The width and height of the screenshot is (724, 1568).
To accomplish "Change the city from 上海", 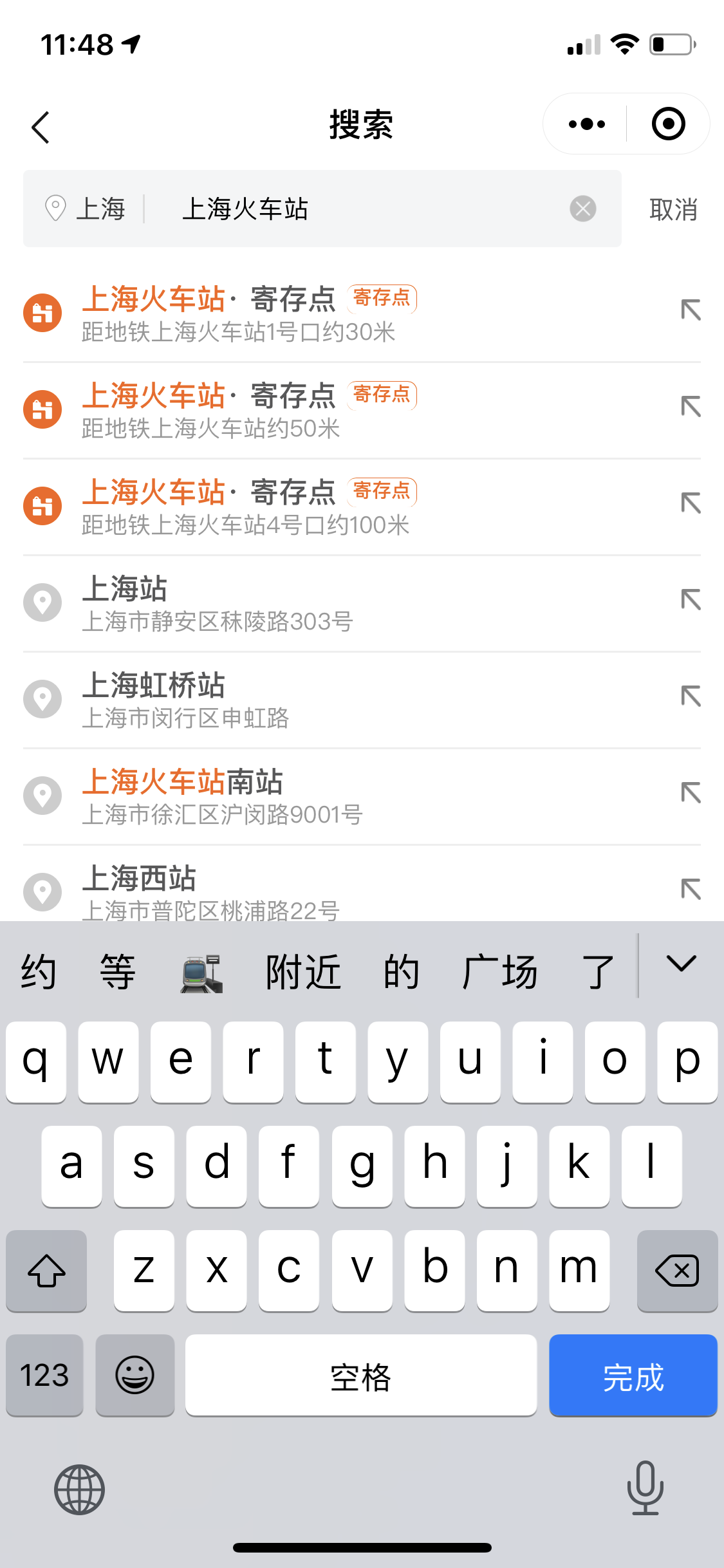I will 87,209.
